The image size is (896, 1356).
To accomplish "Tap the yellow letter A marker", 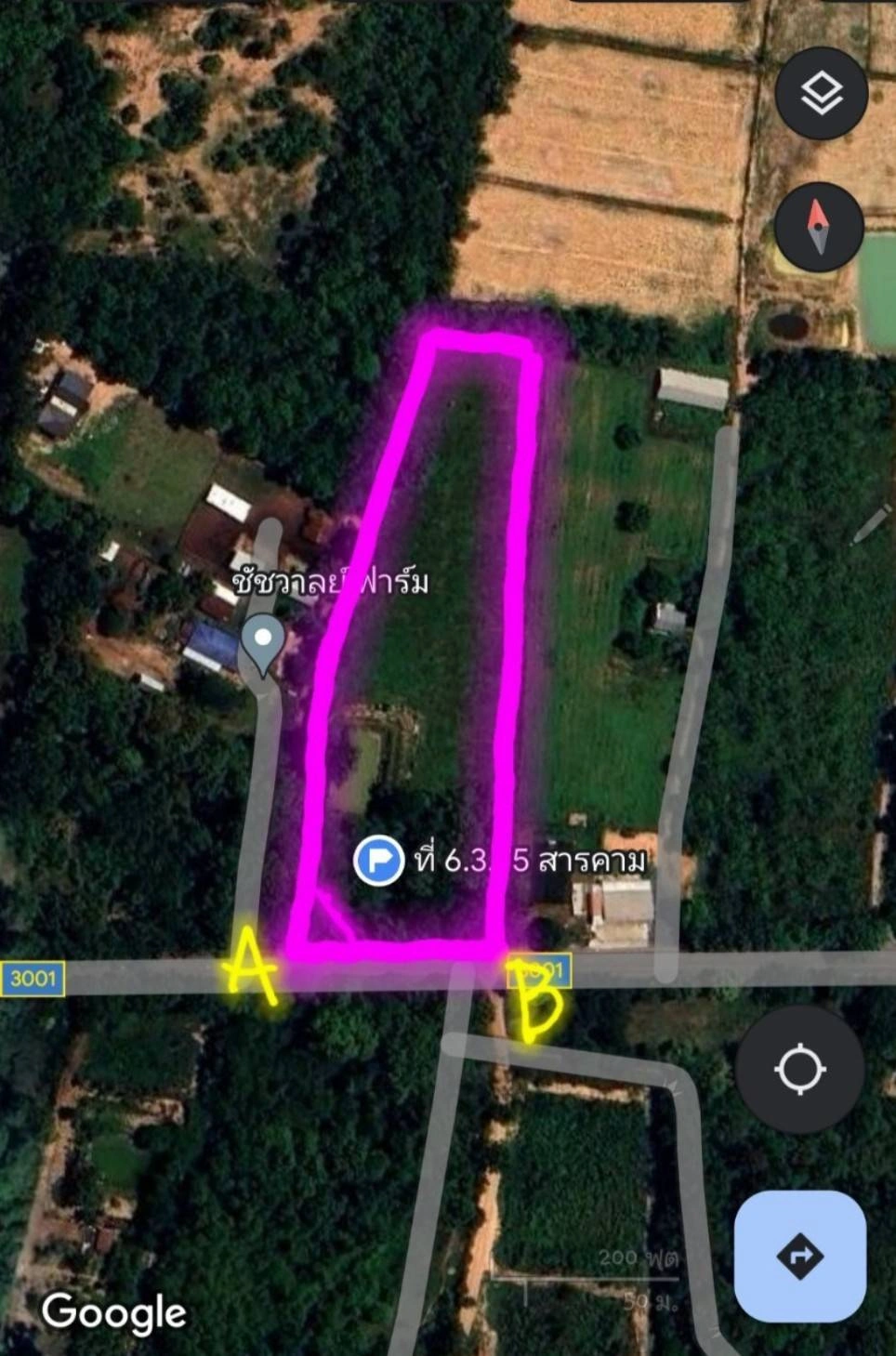I will (x=252, y=971).
